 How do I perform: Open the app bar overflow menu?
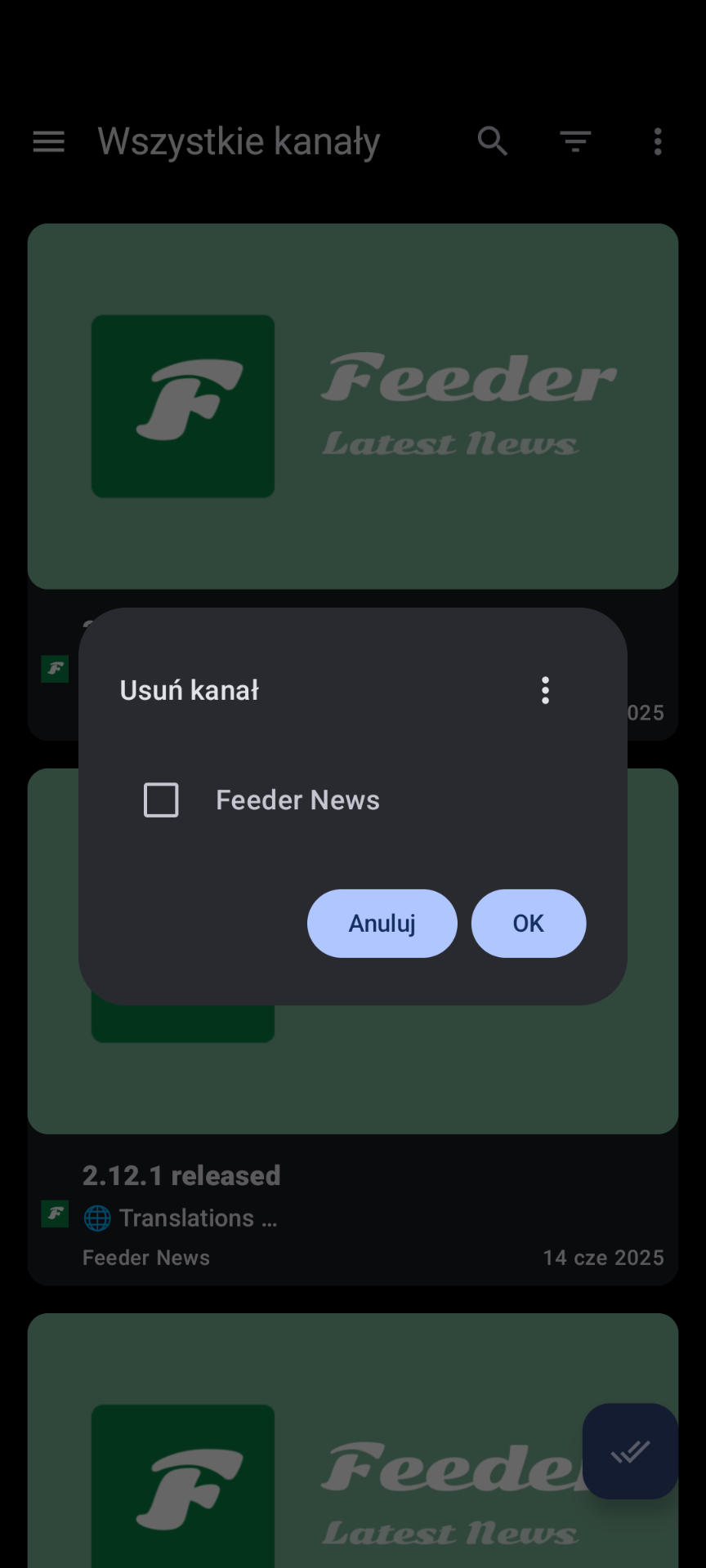click(658, 141)
